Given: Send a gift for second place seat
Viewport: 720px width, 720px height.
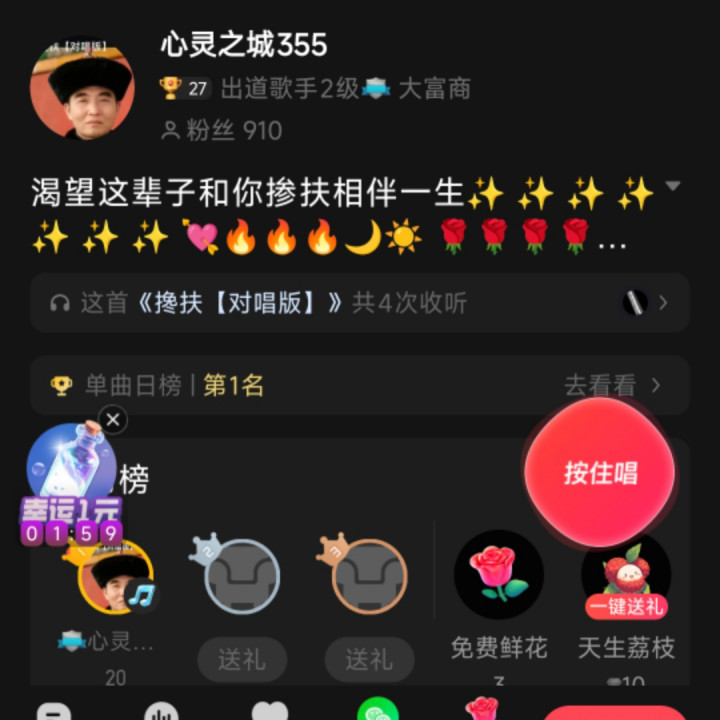Looking at the screenshot, I should click(242, 659).
